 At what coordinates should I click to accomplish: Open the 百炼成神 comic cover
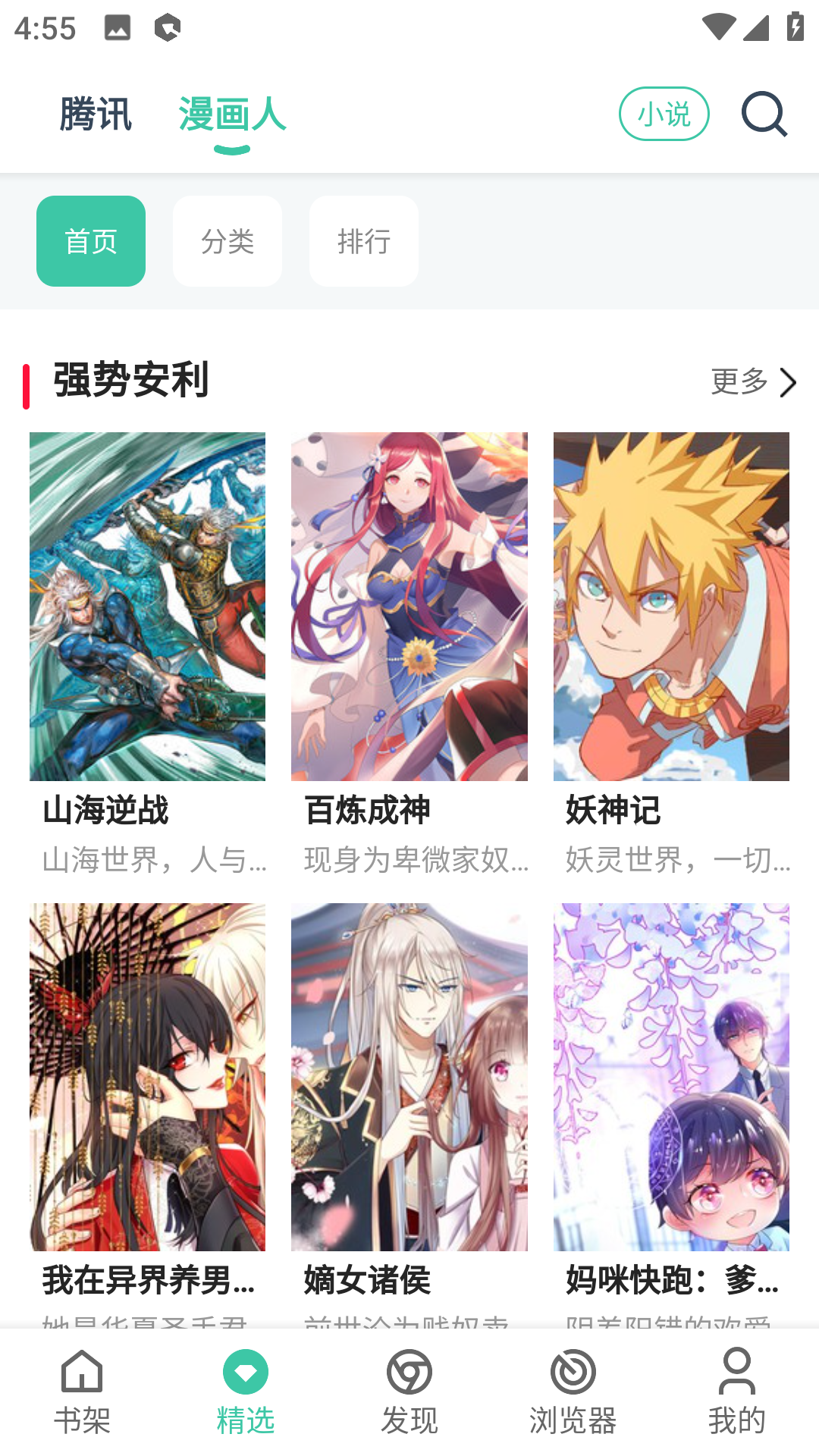409,607
